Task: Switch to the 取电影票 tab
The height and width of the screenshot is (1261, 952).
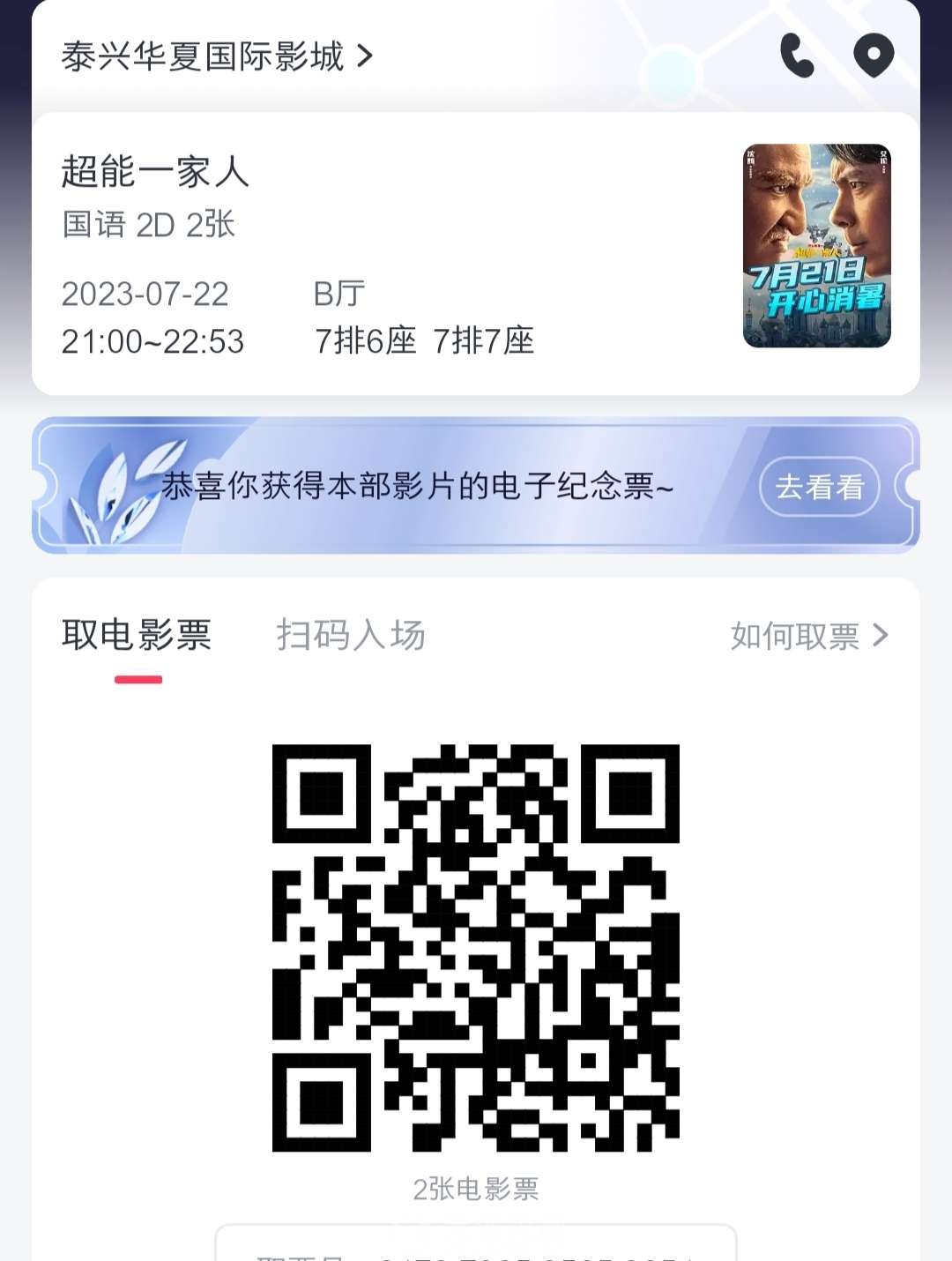Action: coord(137,635)
